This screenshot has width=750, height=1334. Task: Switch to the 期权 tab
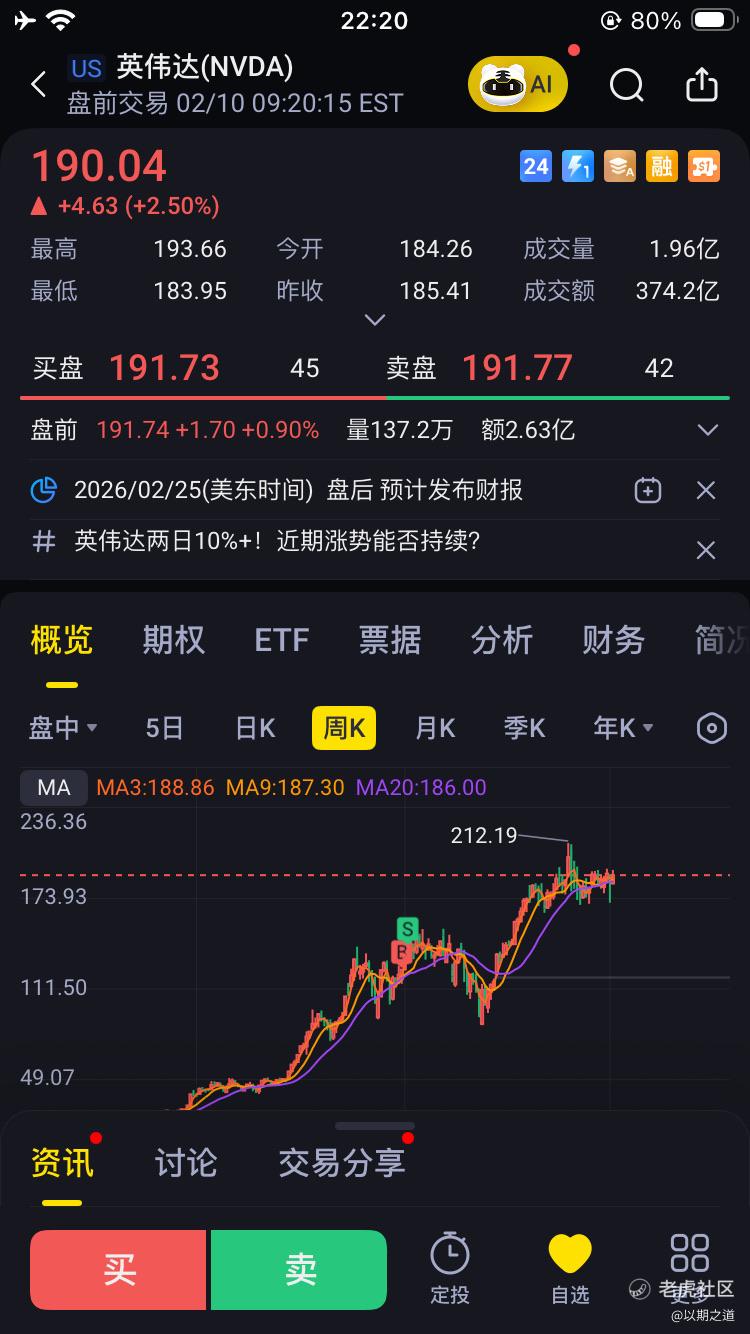(x=173, y=640)
